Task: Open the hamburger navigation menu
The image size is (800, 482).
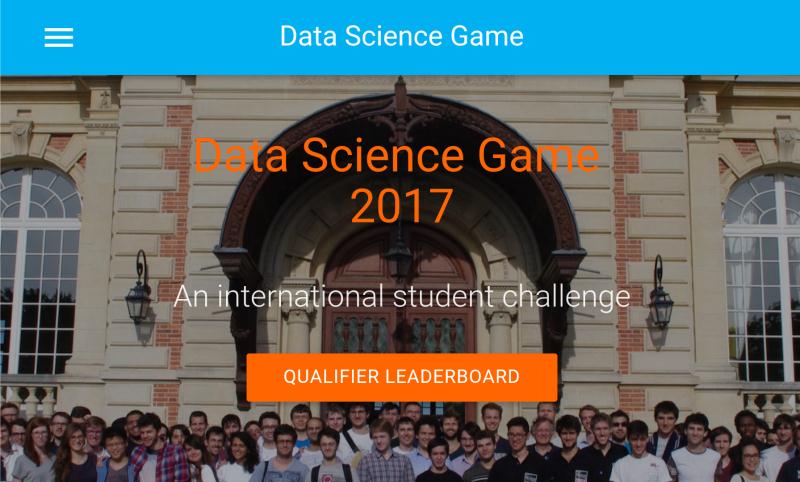Action: 59,37
